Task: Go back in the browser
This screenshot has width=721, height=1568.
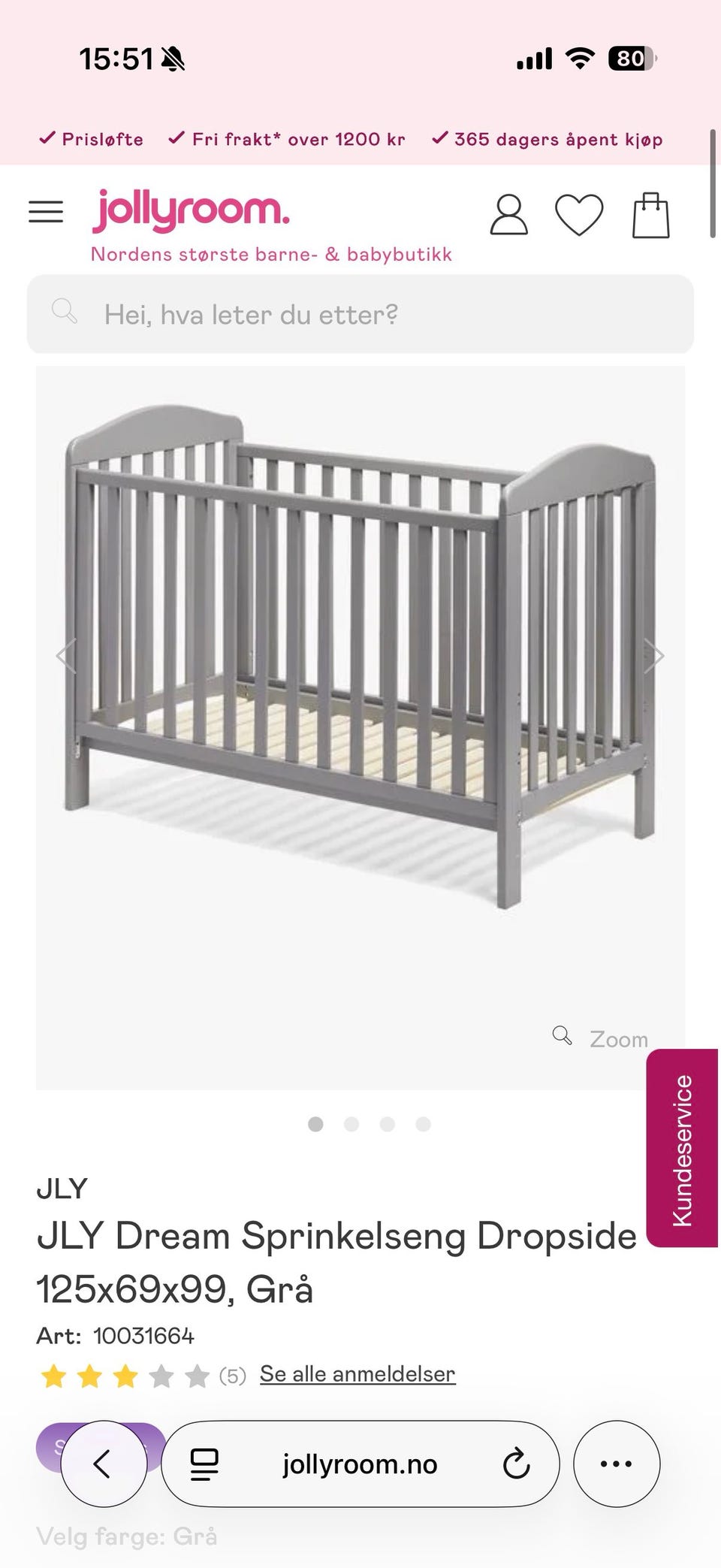Action: 103,1464
